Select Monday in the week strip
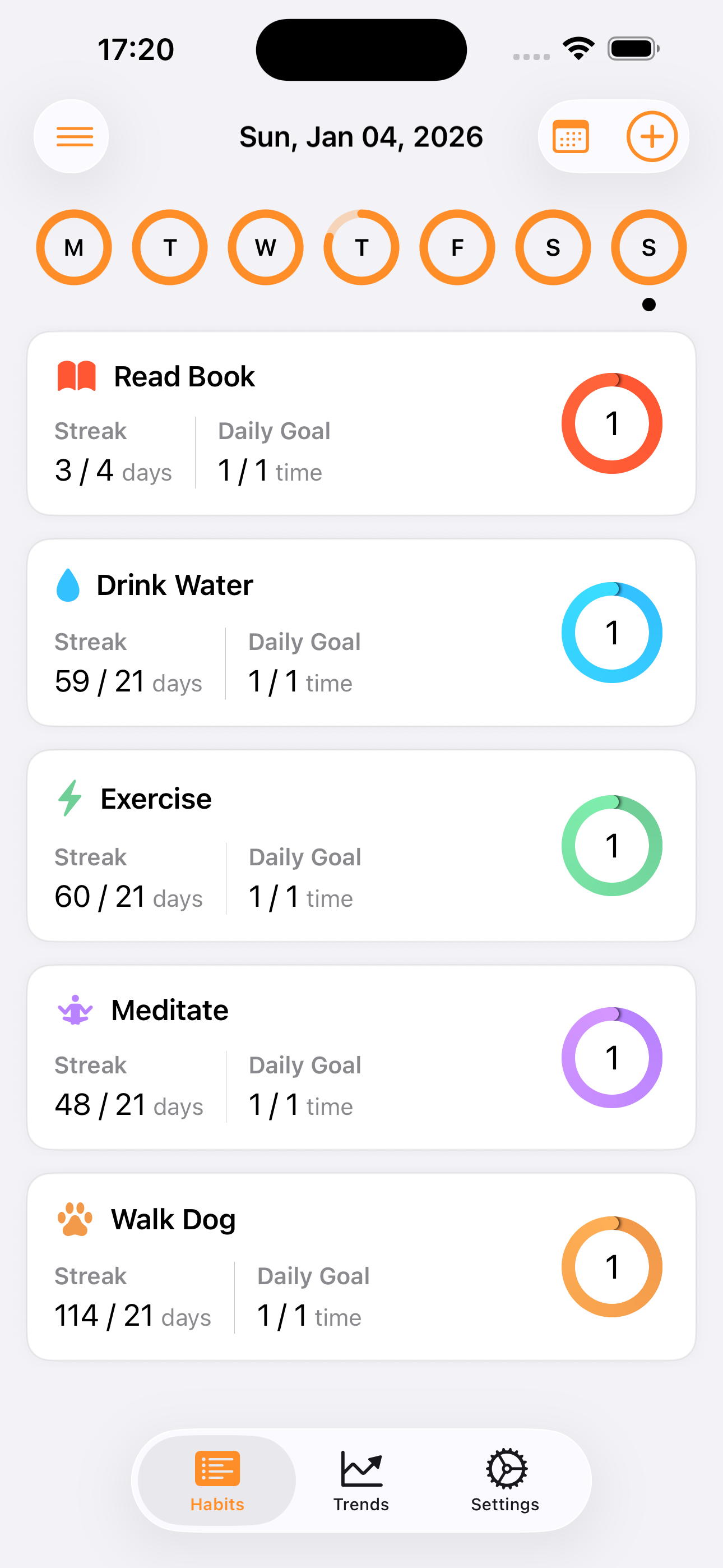Image resolution: width=723 pixels, height=1568 pixels. pos(73,247)
